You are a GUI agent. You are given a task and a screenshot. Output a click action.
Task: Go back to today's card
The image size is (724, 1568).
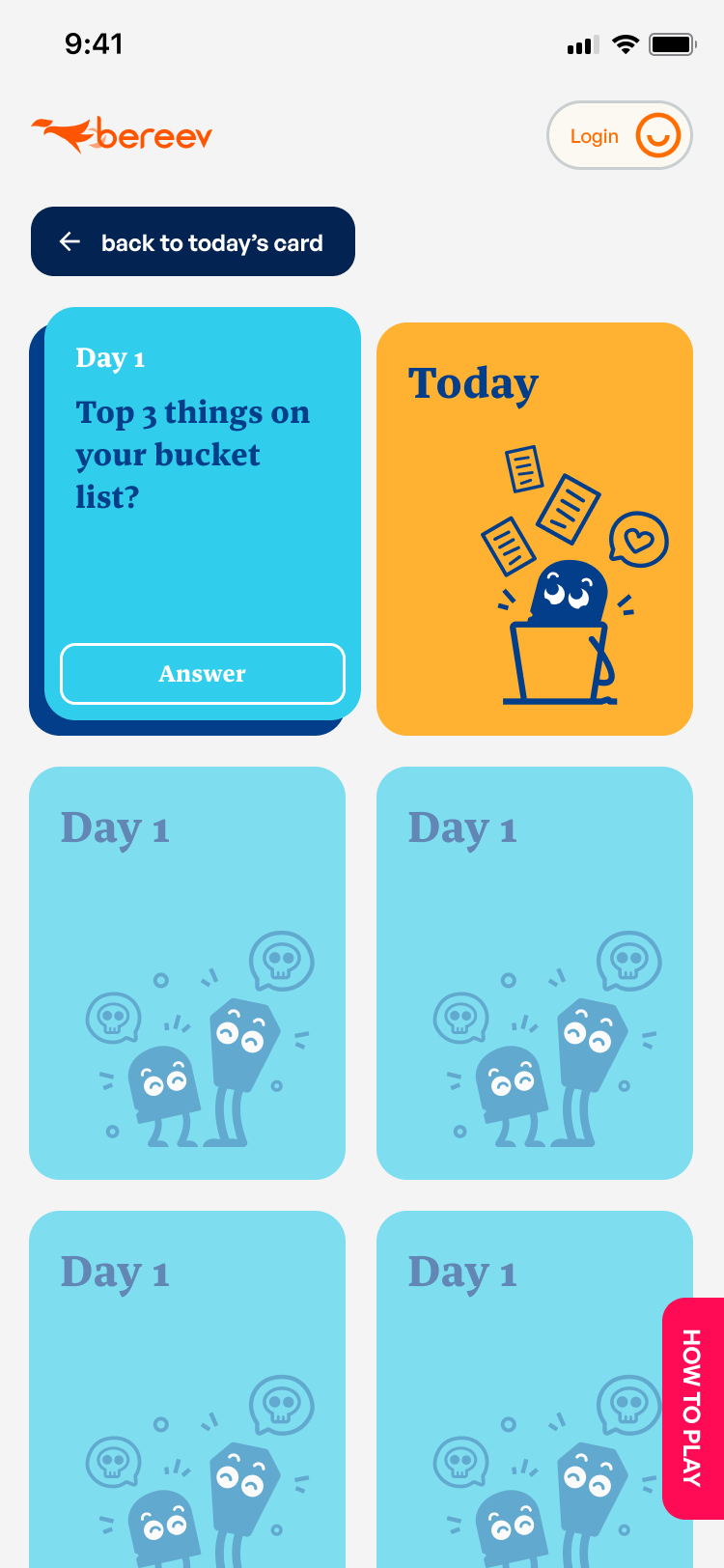193,242
